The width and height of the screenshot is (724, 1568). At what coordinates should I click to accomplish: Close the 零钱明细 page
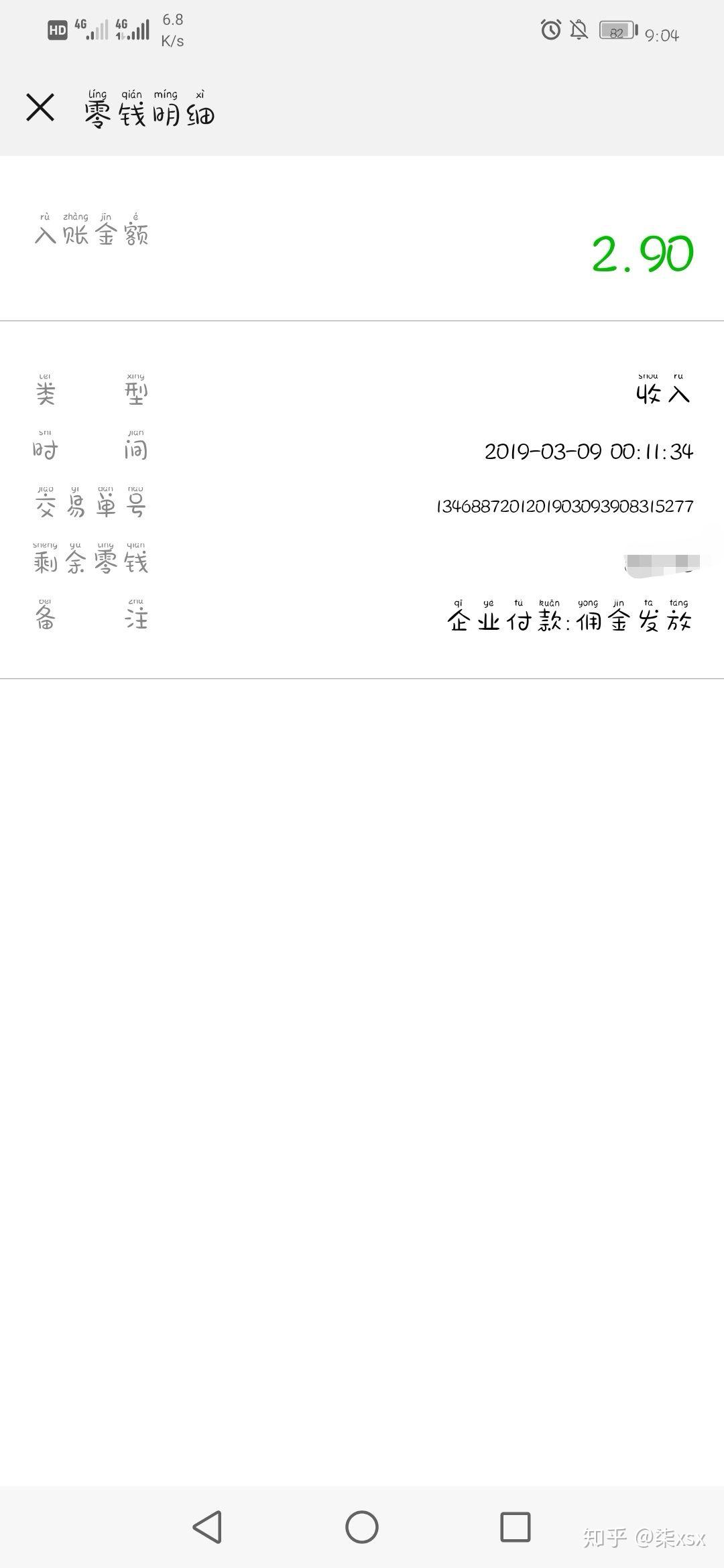40,107
